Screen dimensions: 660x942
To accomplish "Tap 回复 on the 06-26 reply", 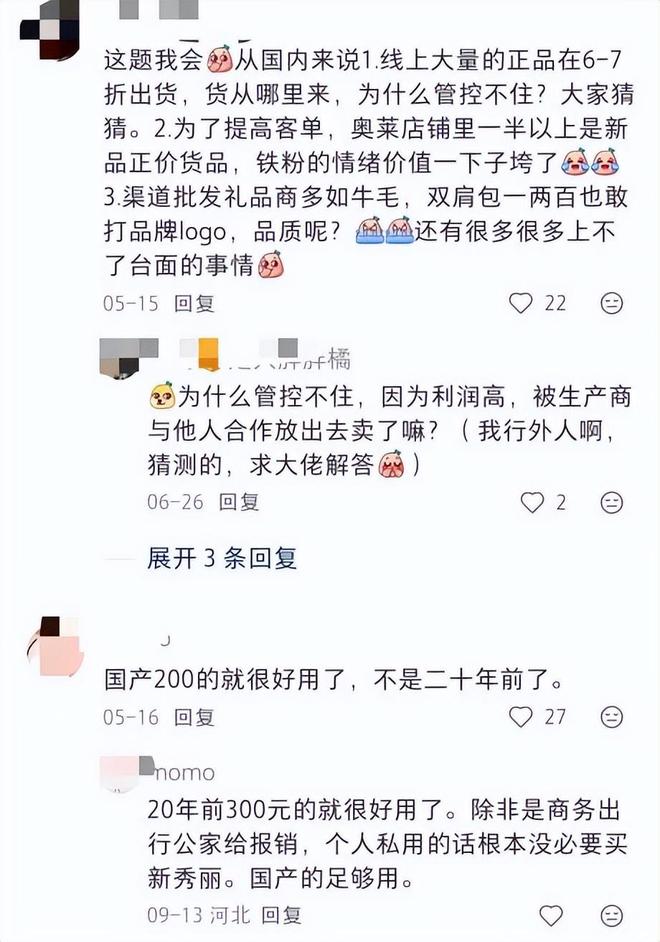I will pos(238,502).
